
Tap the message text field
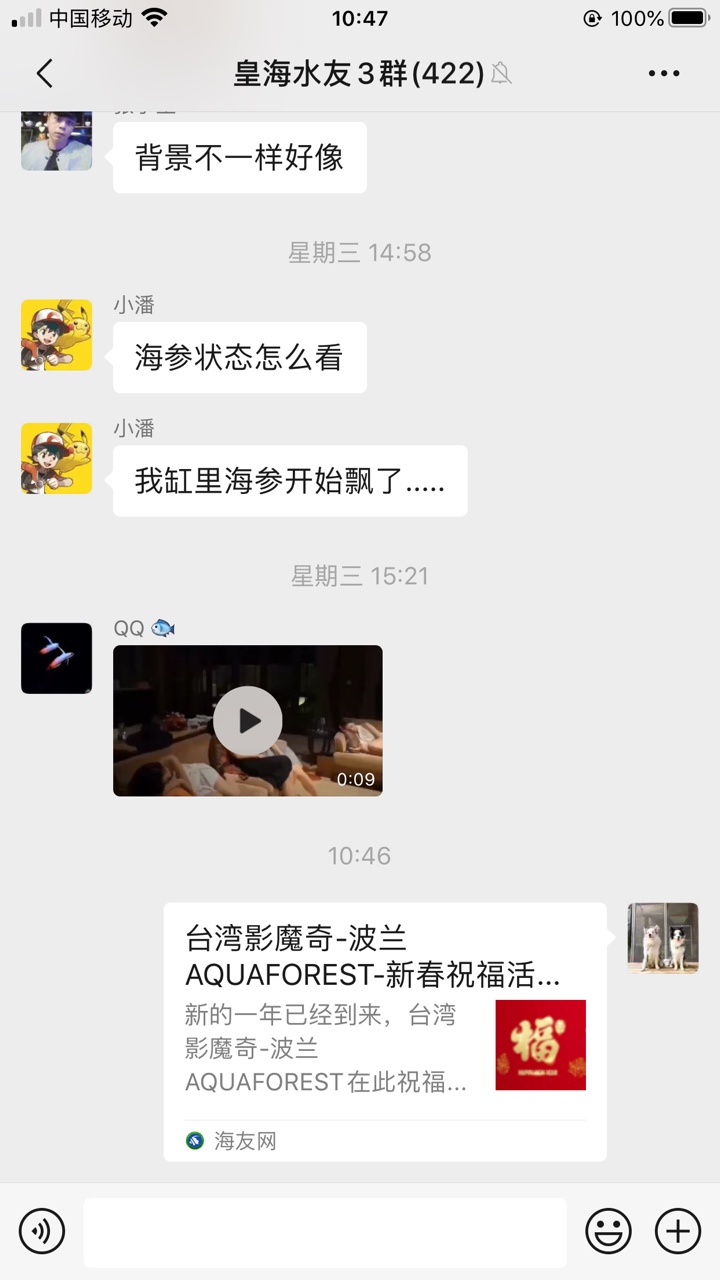click(x=325, y=1232)
